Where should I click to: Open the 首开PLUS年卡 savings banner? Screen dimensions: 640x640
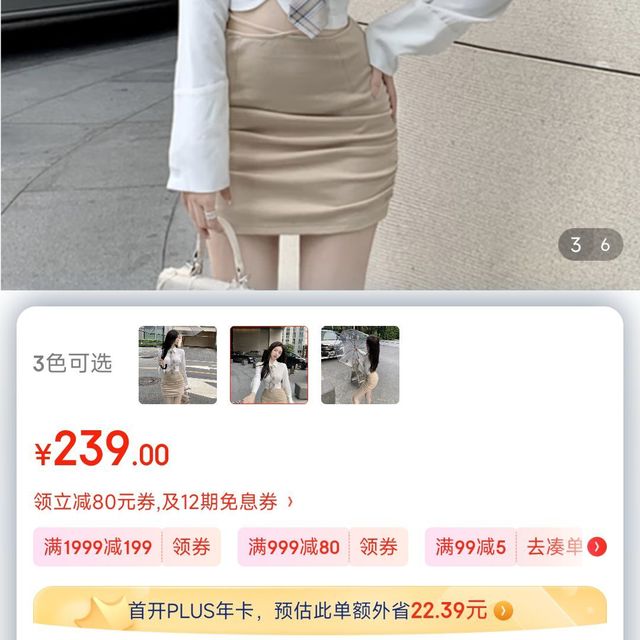(320, 610)
